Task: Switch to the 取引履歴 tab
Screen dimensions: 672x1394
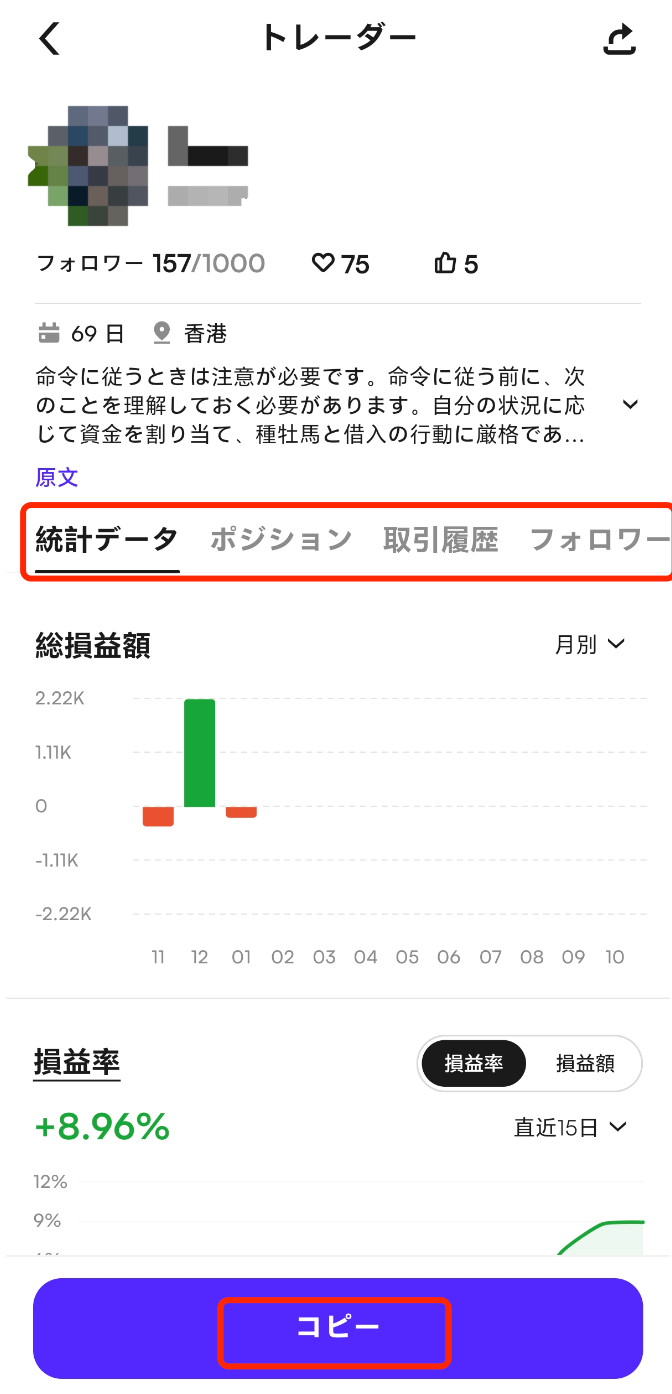Action: [x=440, y=540]
